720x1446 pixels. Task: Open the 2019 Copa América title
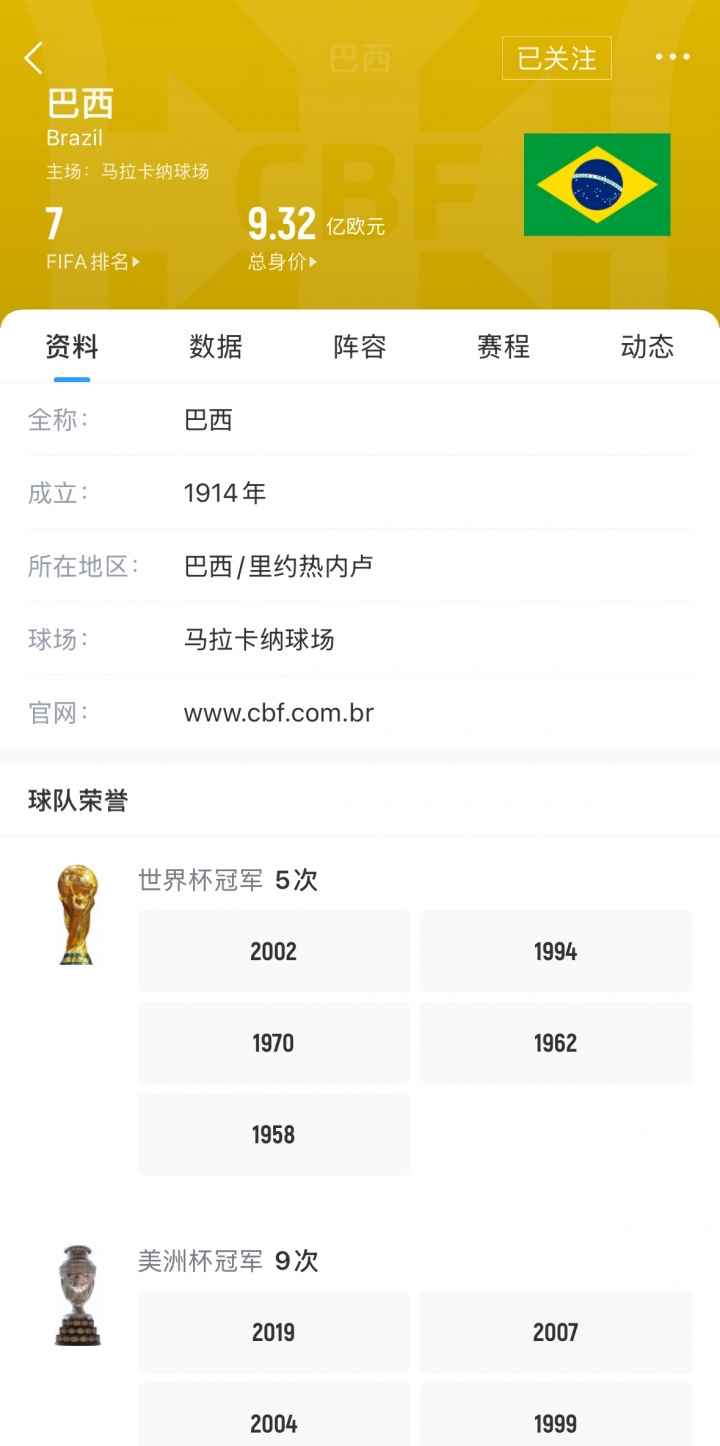274,1332
